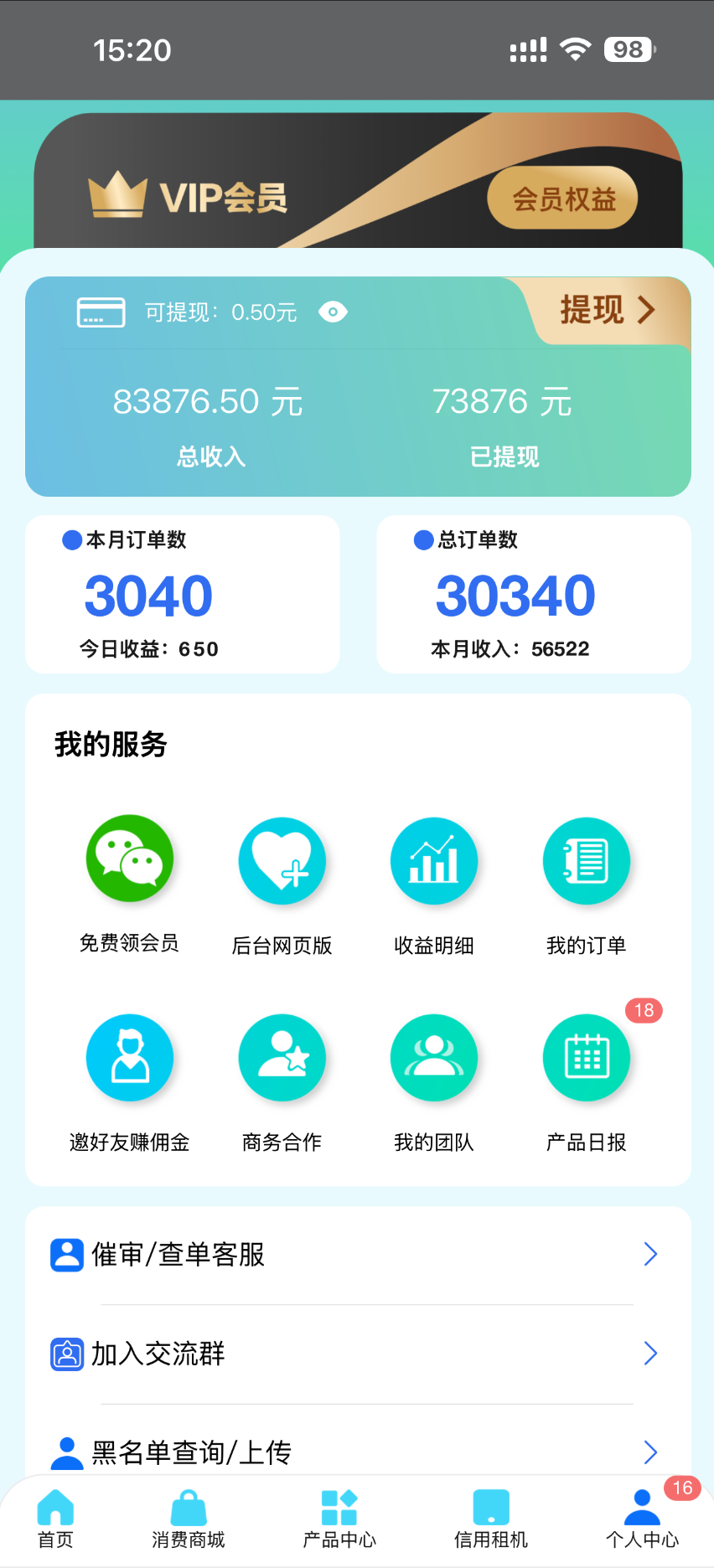
Task: Go to the 产品中心 tab
Action: 339,1518
